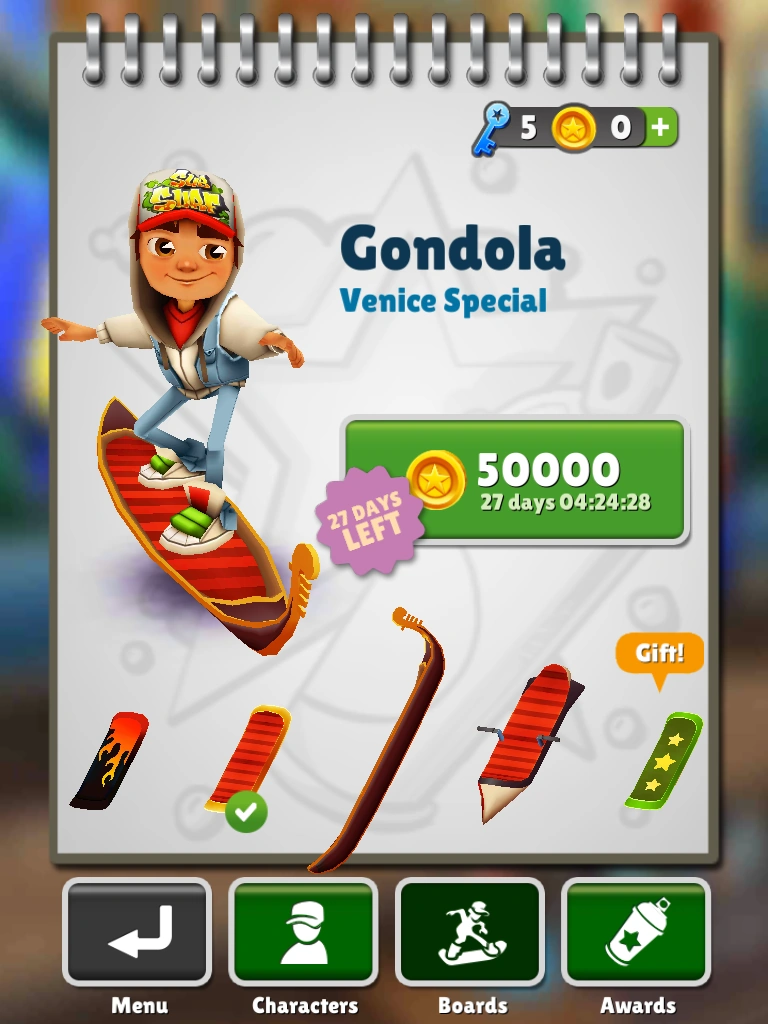The width and height of the screenshot is (768, 1024).
Task: Switch to the Awards tab
Action: pyautogui.click(x=637, y=931)
